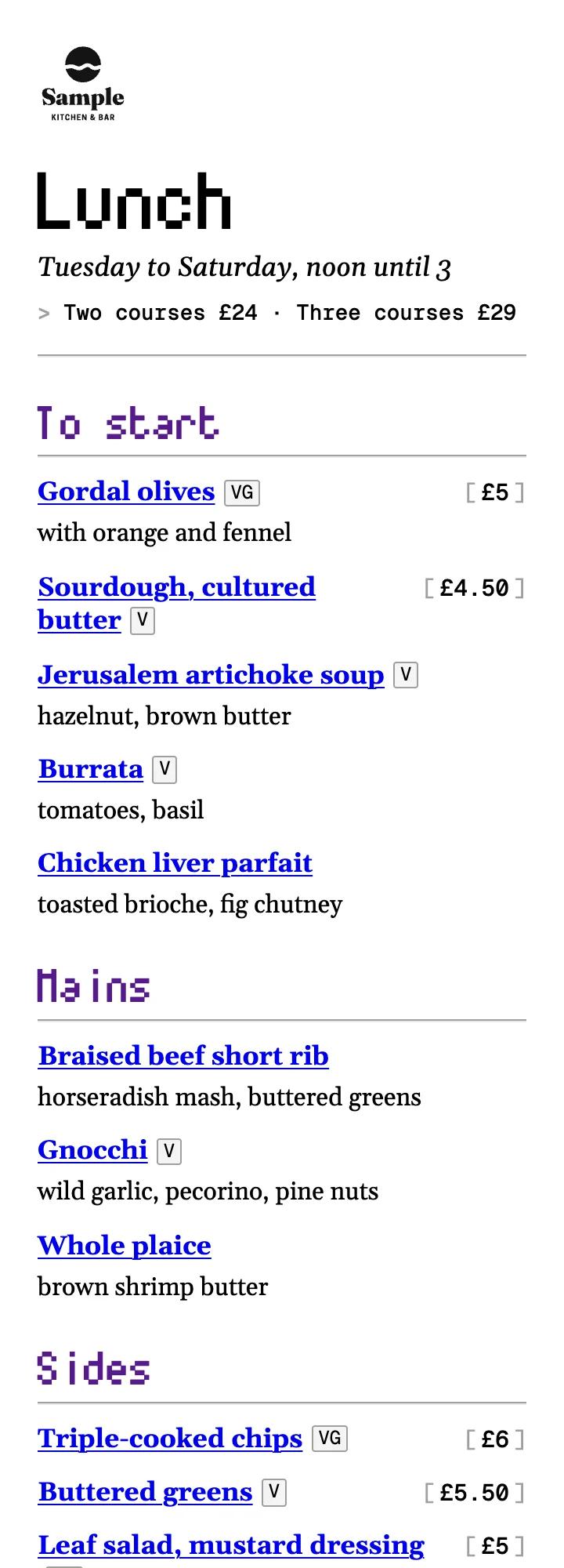
Task: Open Leaf salad, mustard dressing
Action: 231,1545
